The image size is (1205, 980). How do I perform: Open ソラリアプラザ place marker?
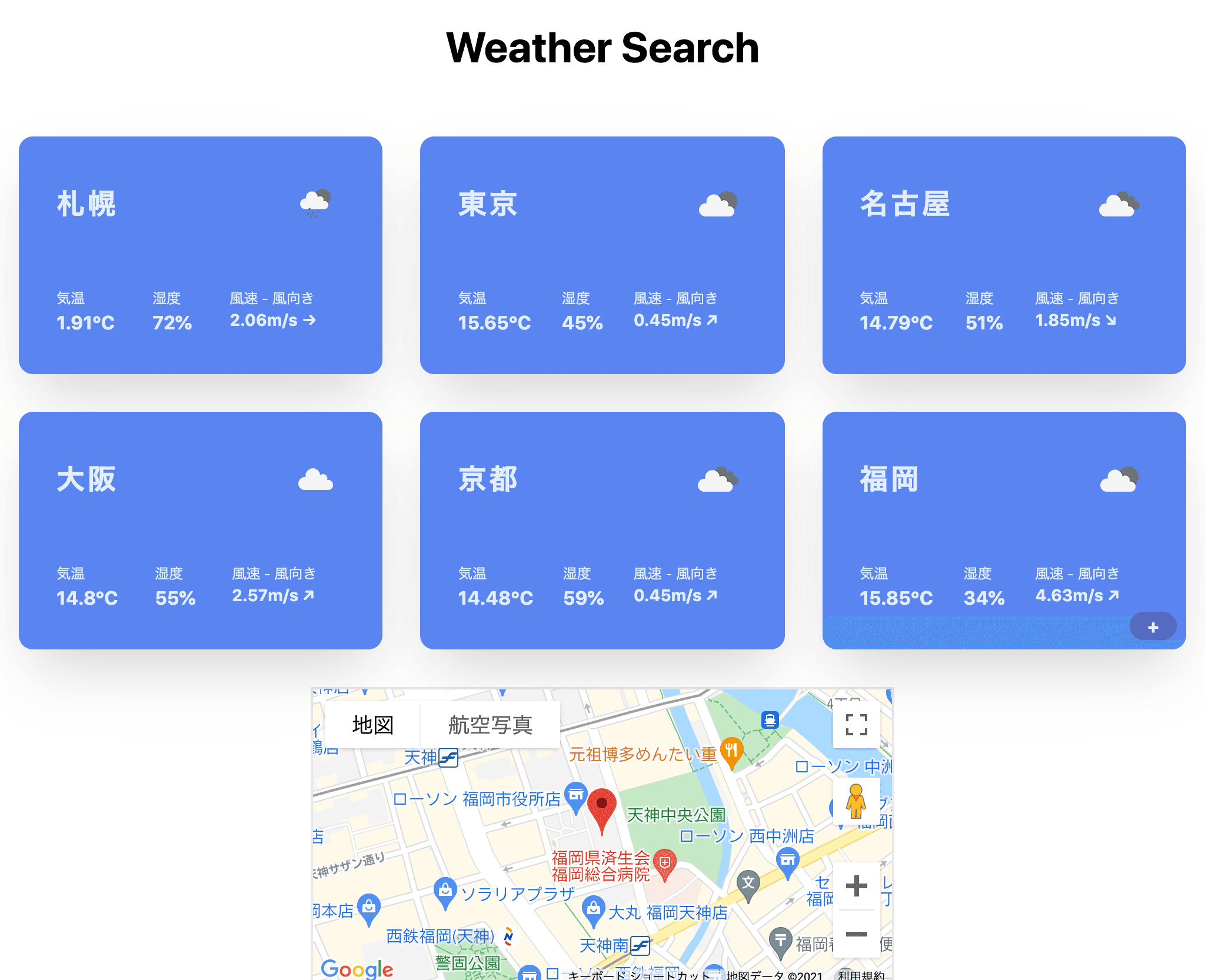coord(445,891)
